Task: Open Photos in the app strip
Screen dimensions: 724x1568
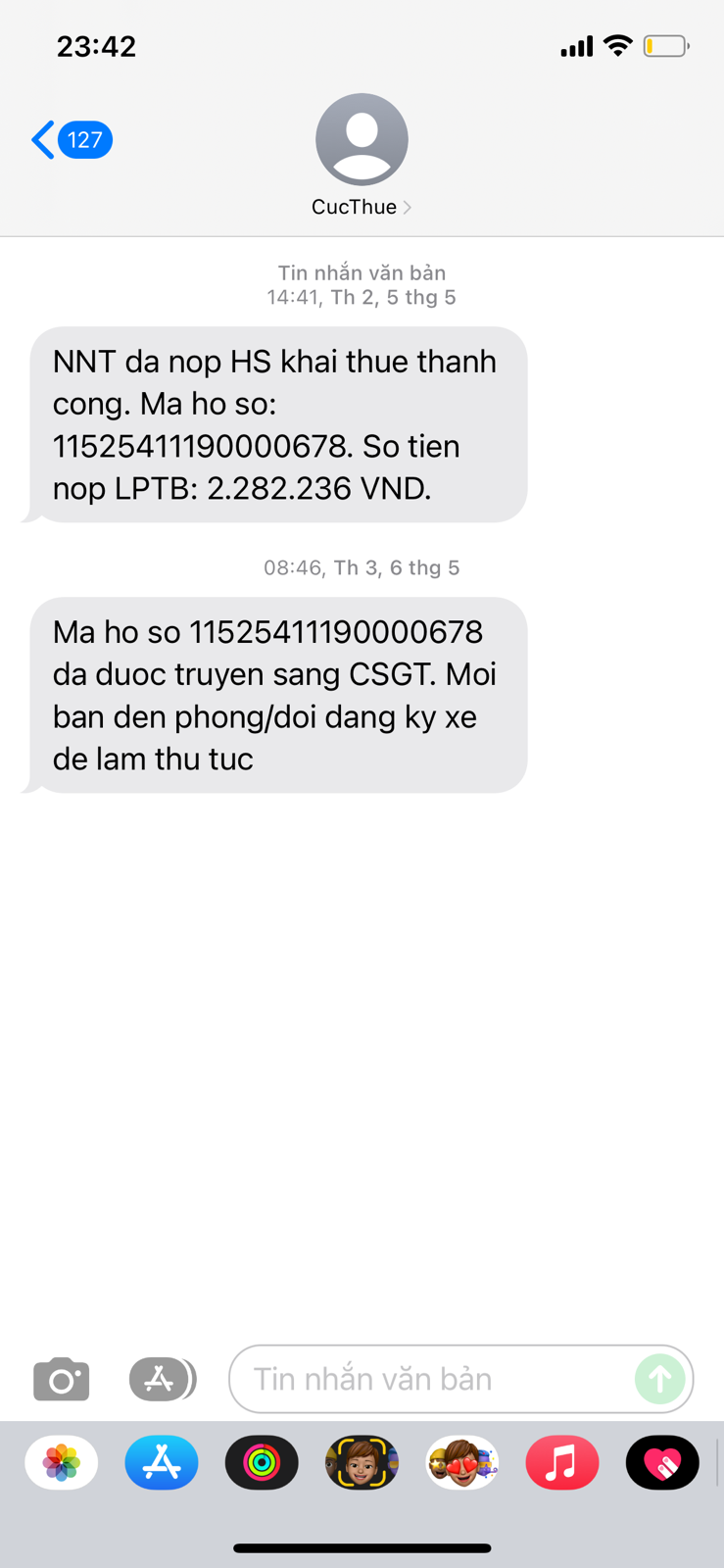Action: (62, 1462)
